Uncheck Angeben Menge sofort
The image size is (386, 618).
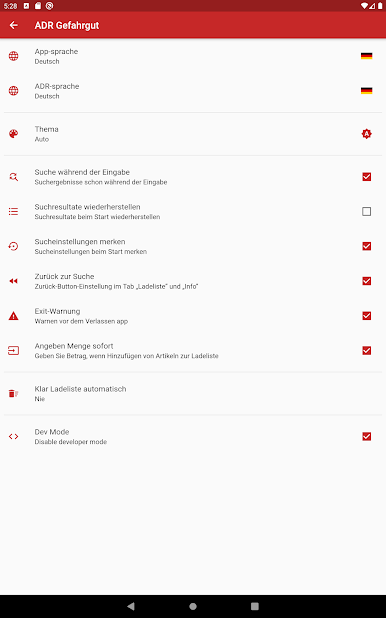coord(366,350)
